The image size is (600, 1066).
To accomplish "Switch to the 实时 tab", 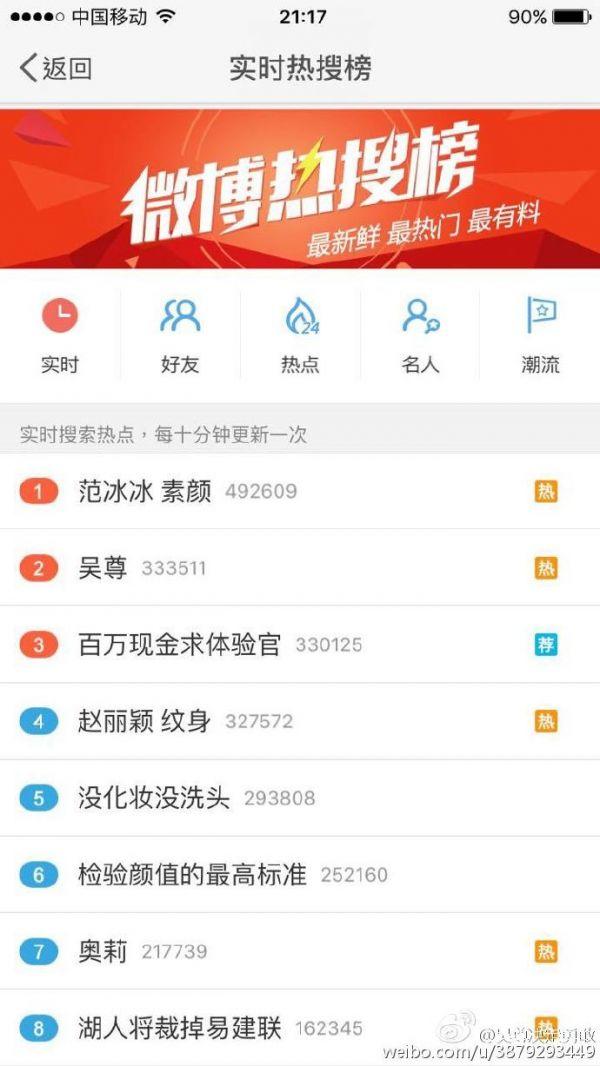I will 60,336.
